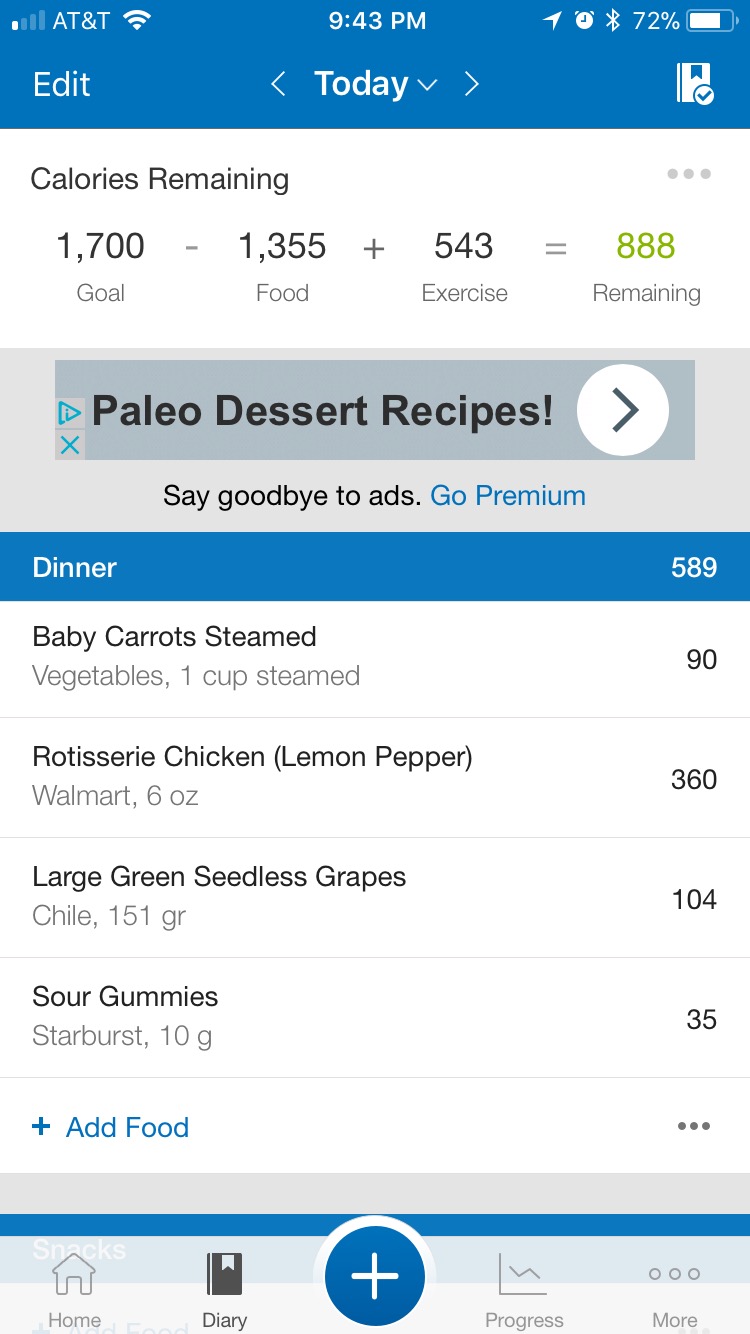Open the Baby Carrots Steamed entry
This screenshot has width=750, height=1334.
click(375, 658)
